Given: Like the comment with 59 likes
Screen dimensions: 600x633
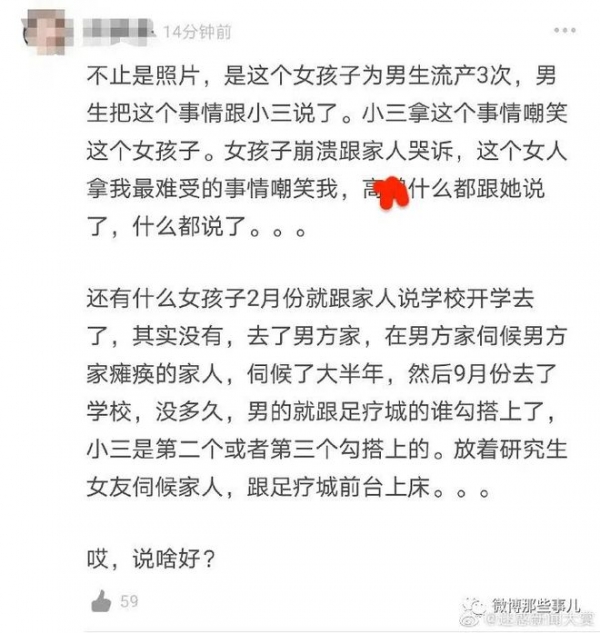Looking at the screenshot, I should [101, 601].
